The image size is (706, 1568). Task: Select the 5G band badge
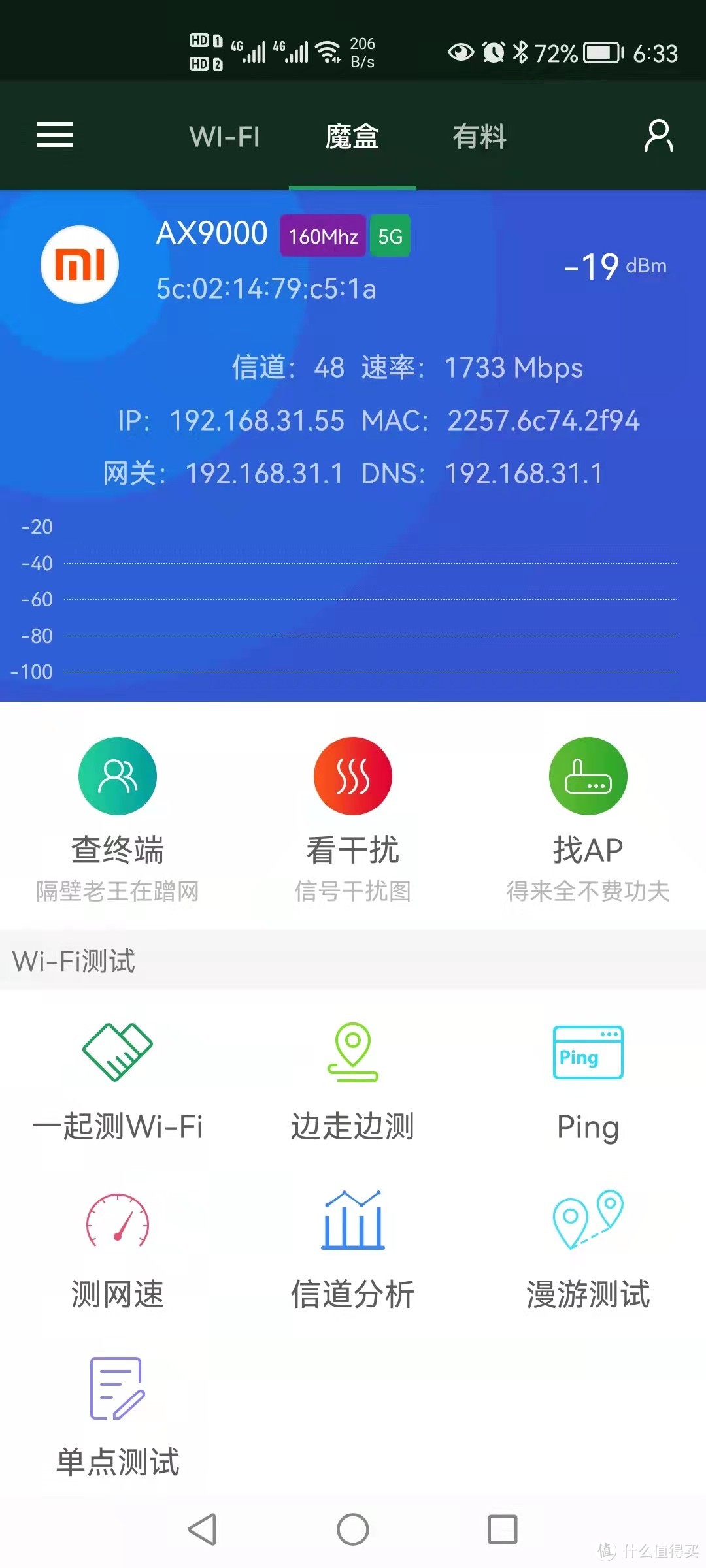click(390, 236)
